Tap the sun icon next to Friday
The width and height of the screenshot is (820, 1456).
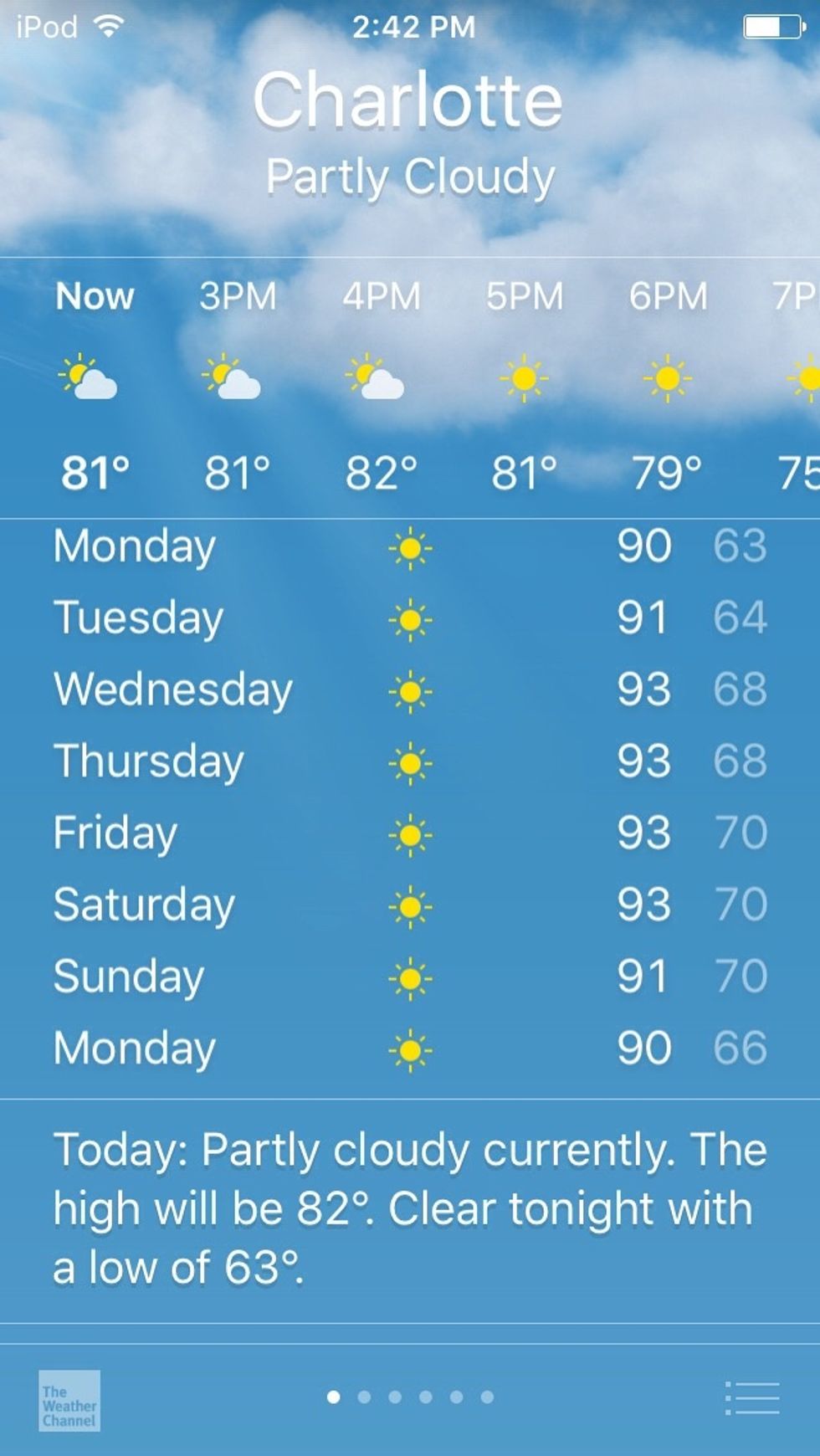(410, 833)
